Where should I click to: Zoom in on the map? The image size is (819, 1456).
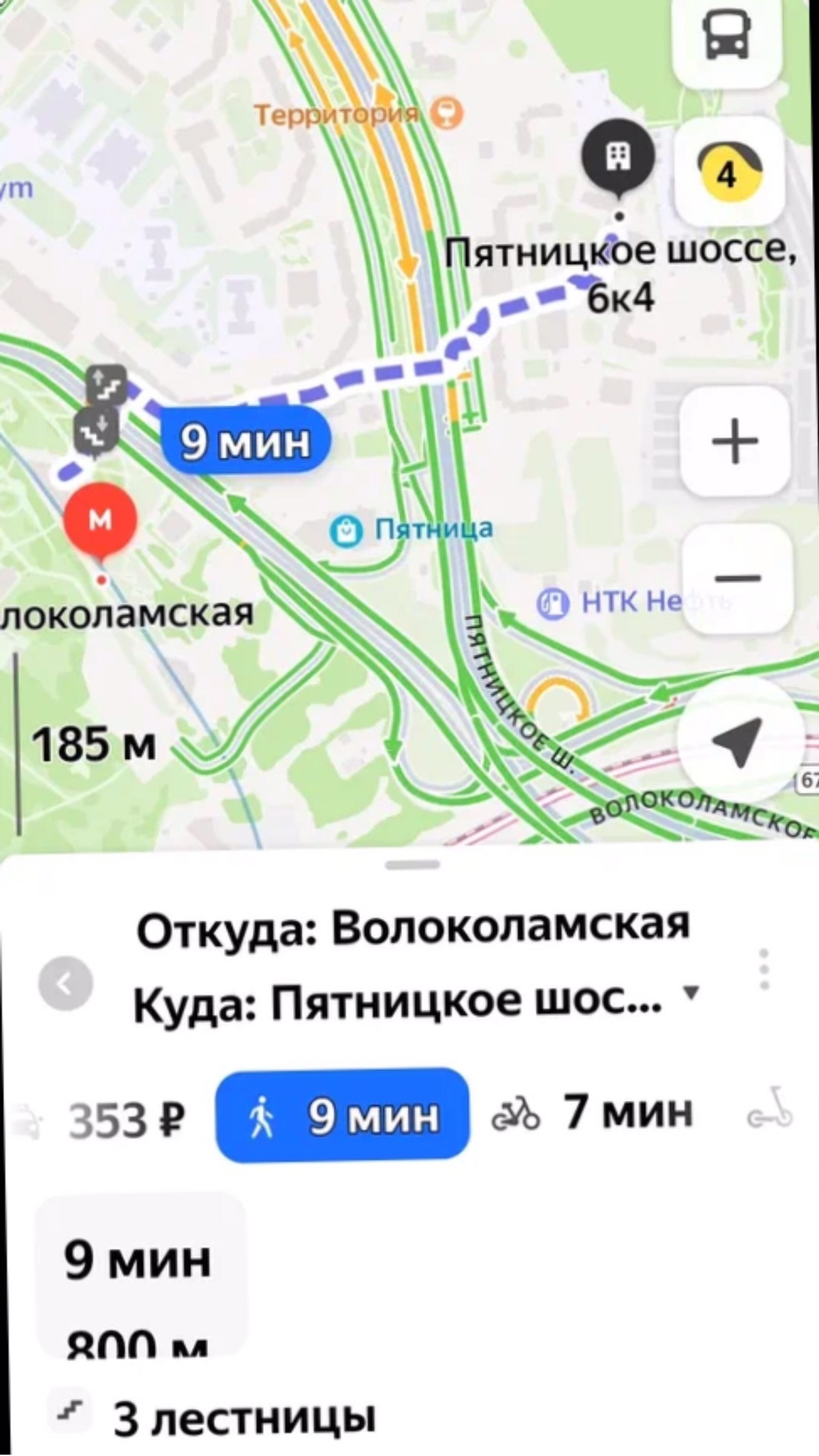(734, 441)
